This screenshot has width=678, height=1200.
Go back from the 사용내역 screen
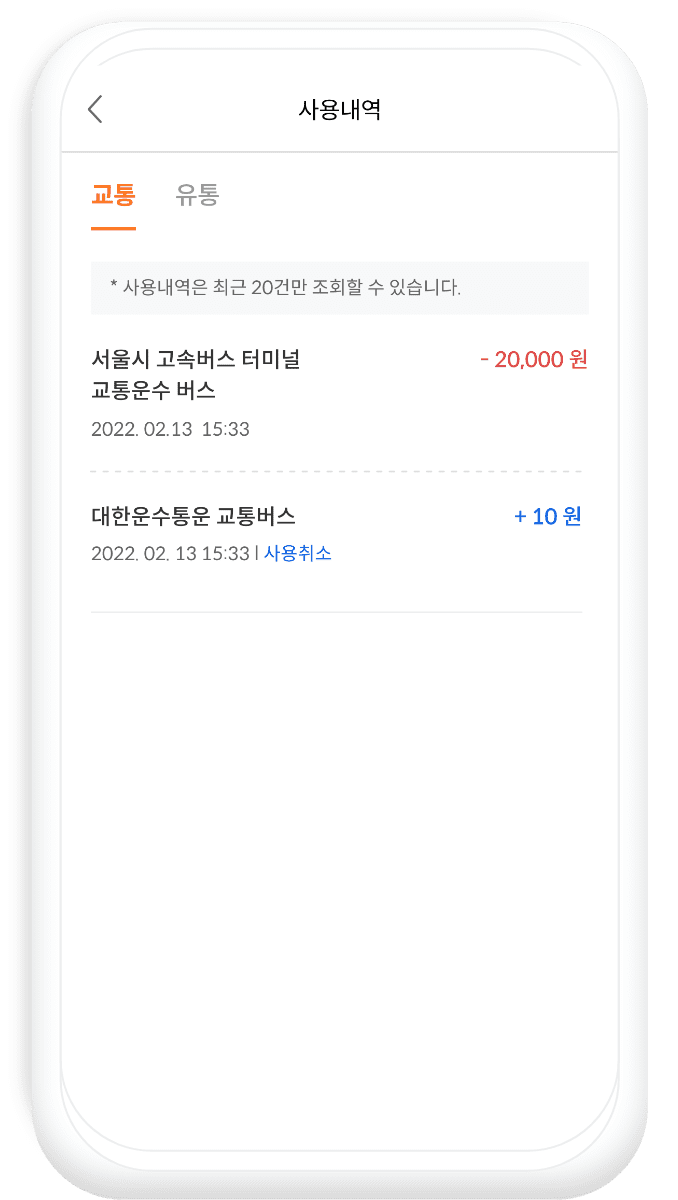[95, 109]
